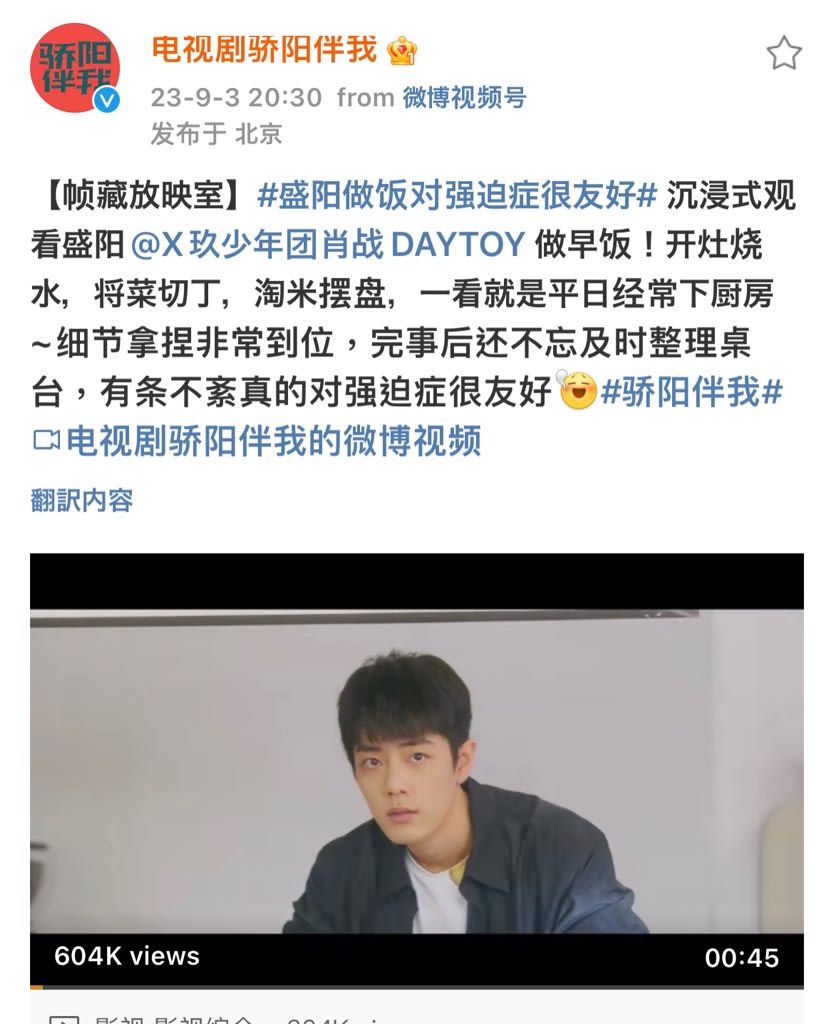Open the 电视剧骄阳伴我 account name
Image resolution: width=834 pixels, height=1024 pixels.
pyautogui.click(x=264, y=48)
